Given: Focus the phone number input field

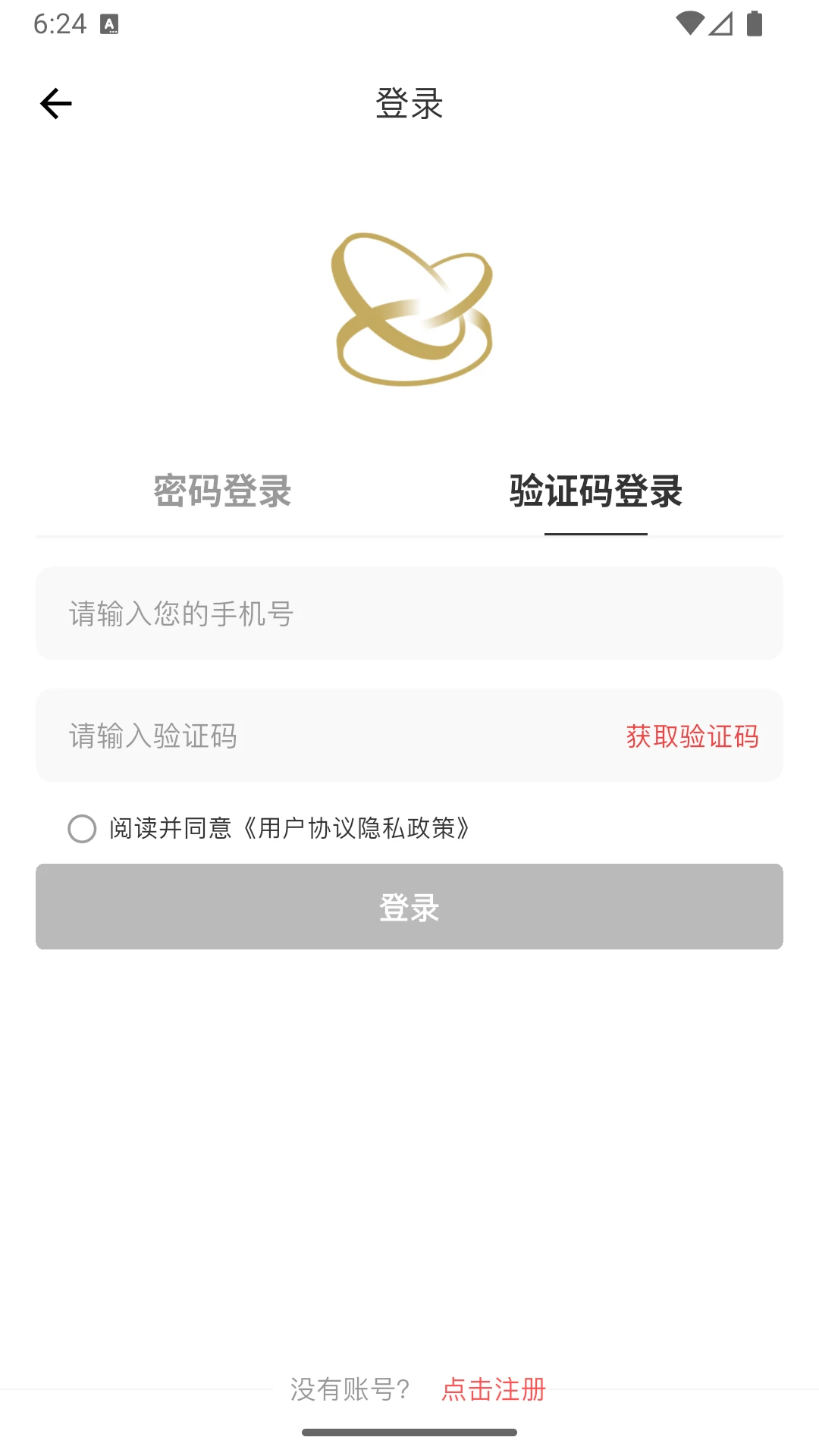Looking at the screenshot, I should (x=409, y=613).
